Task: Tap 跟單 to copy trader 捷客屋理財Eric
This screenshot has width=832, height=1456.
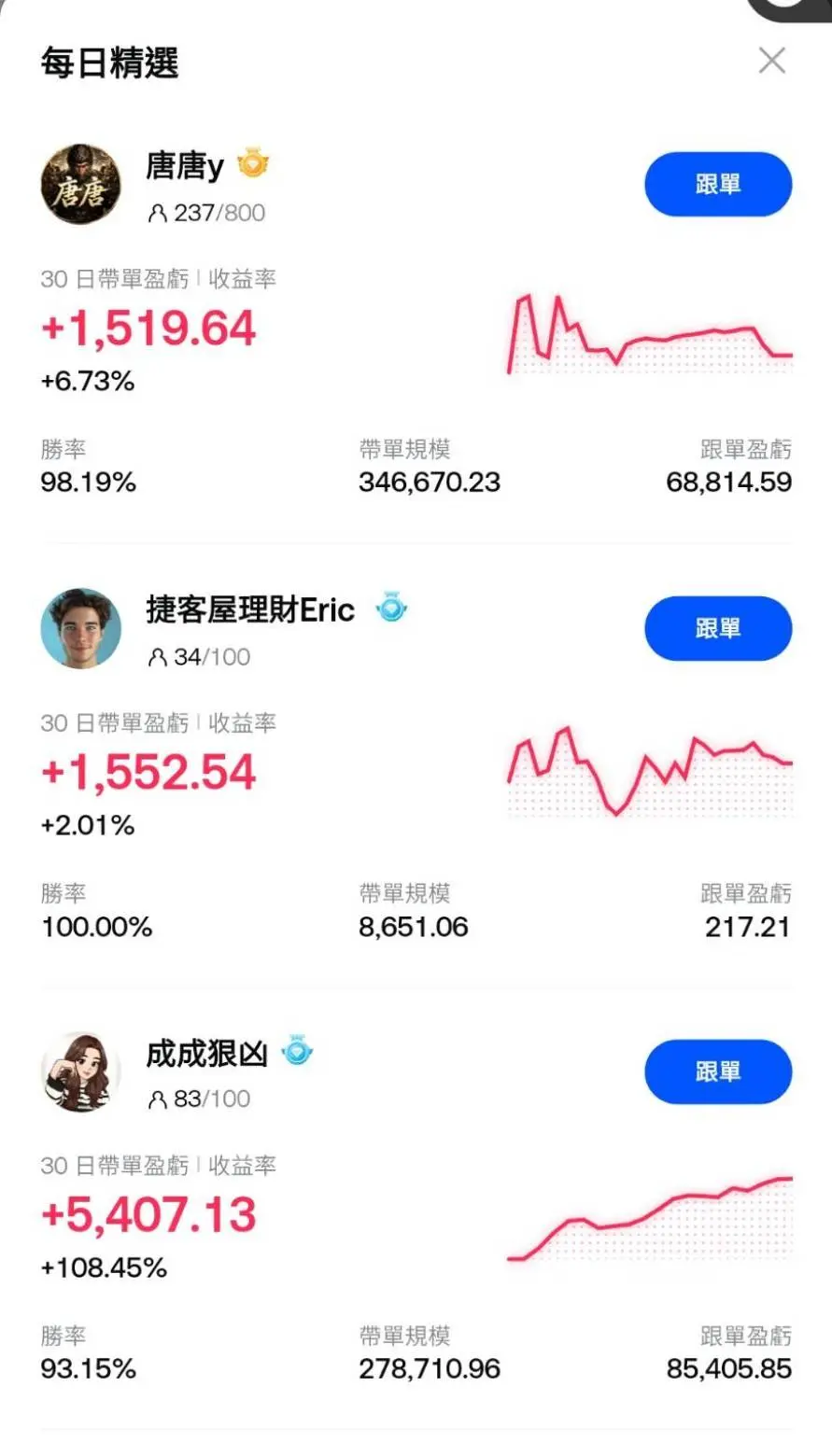Action: coord(718,628)
